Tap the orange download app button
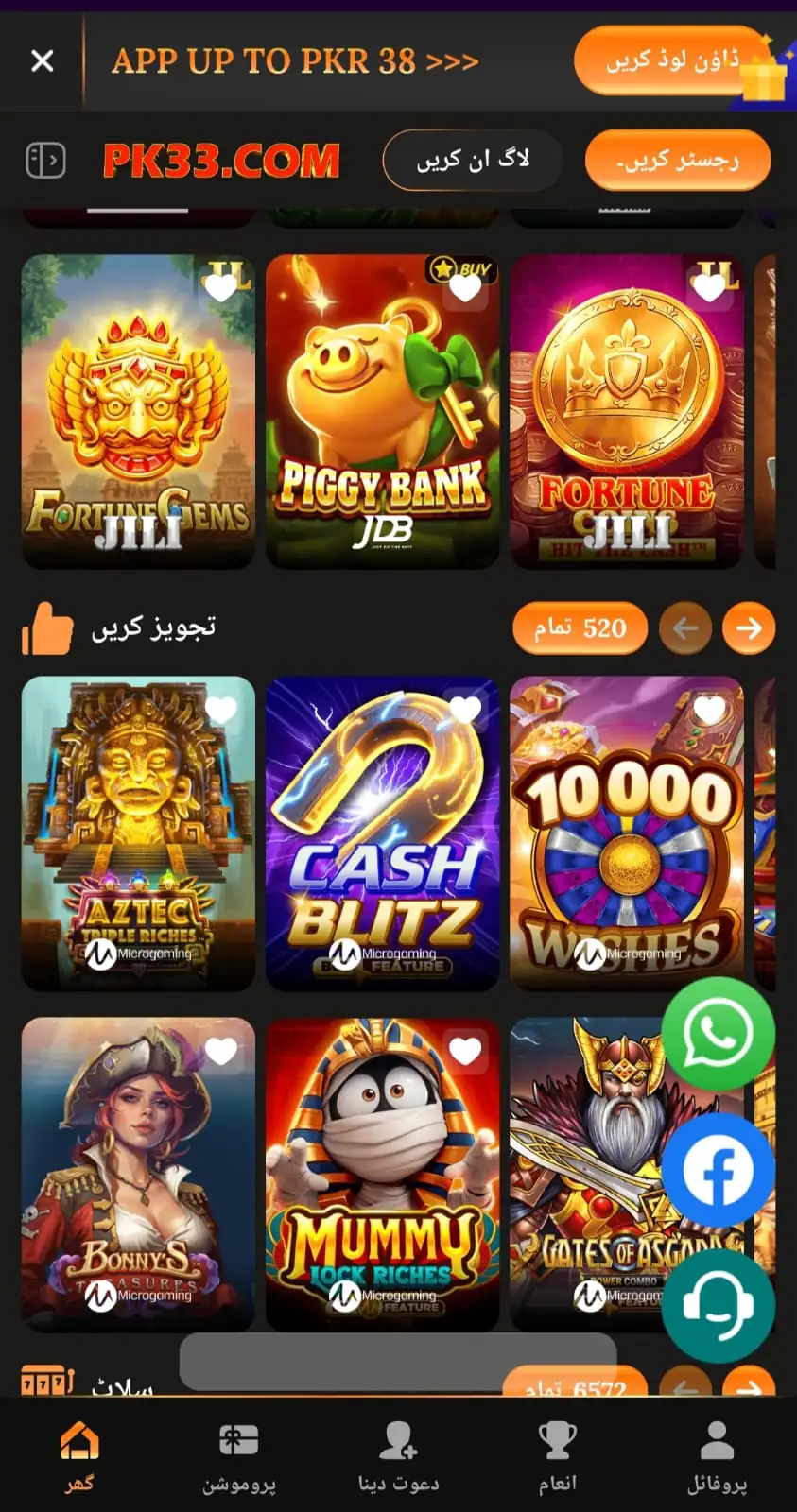 click(671, 60)
